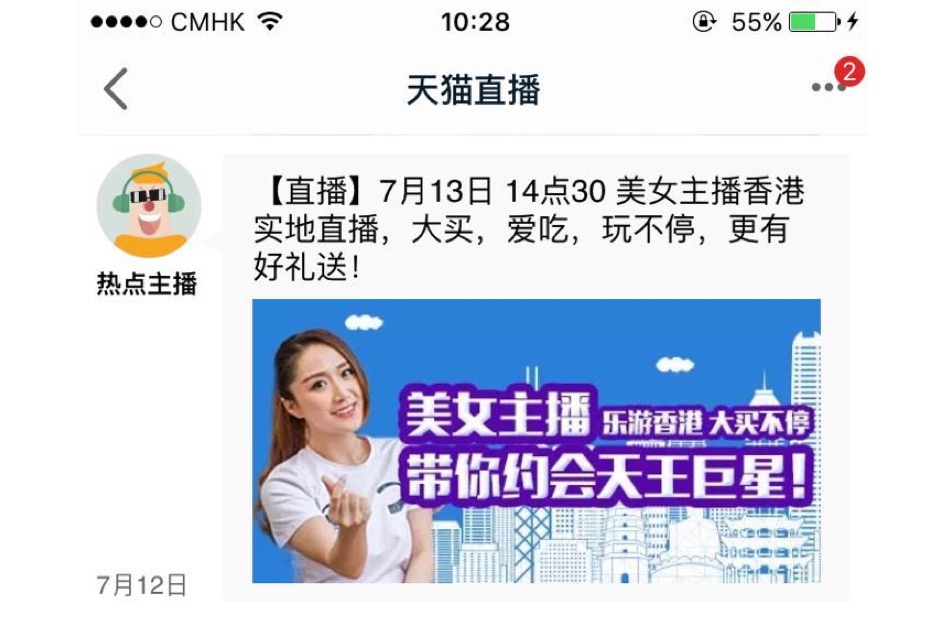This screenshot has width=946, height=631.
Task: Open the 美女主播 live broadcast banner
Action: [x=536, y=440]
